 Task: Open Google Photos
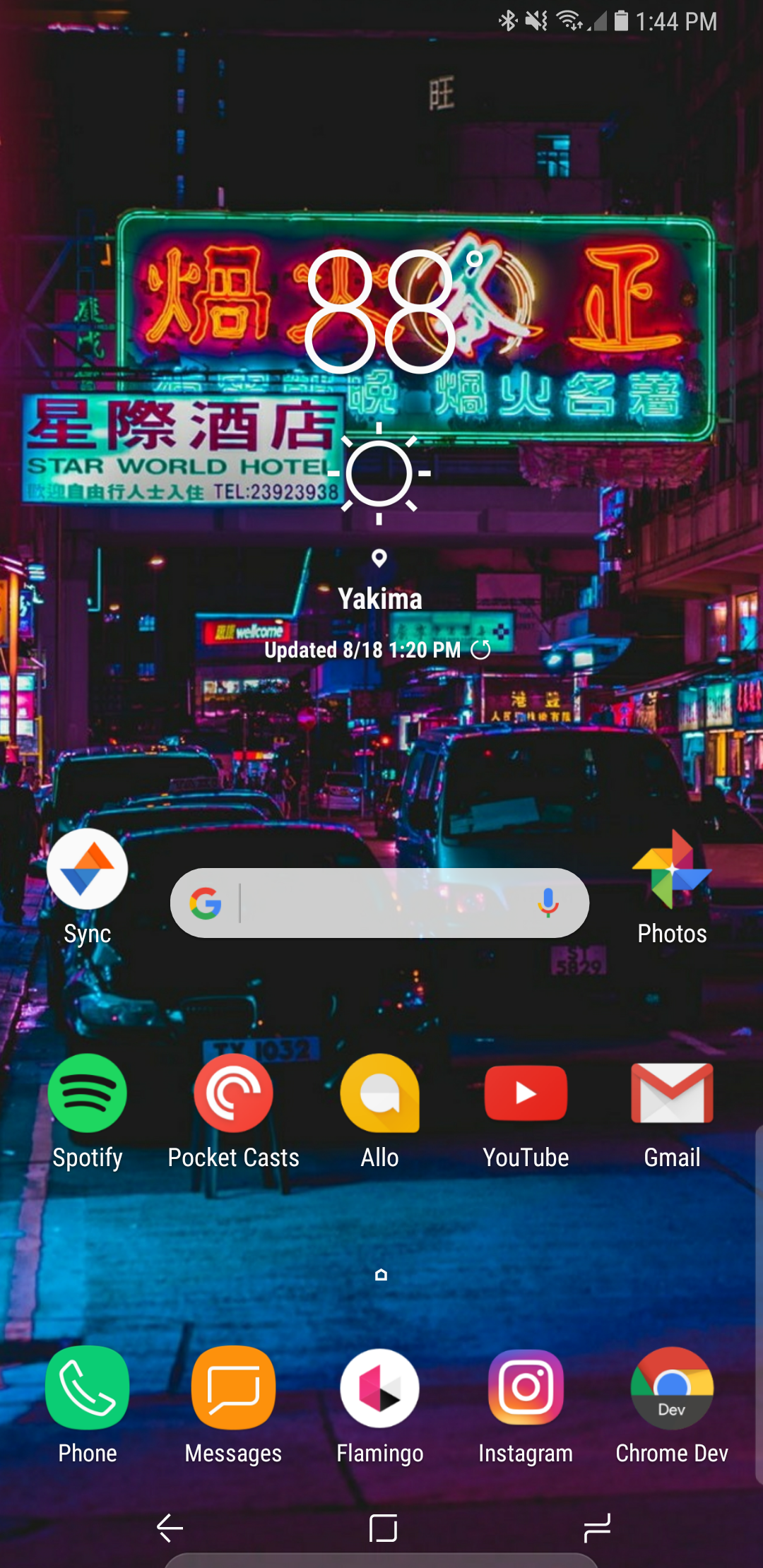tap(672, 870)
